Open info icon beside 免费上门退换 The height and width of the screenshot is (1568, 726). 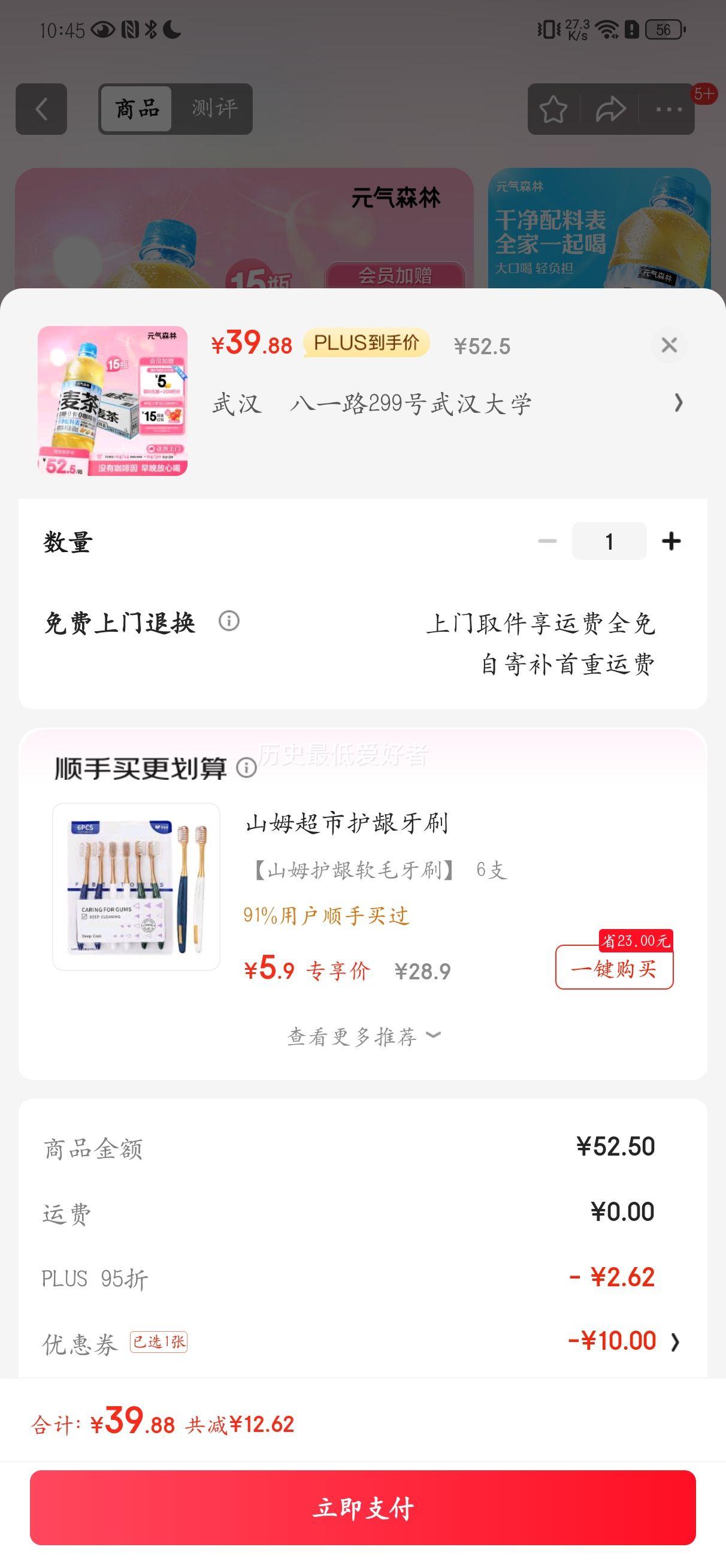[229, 622]
